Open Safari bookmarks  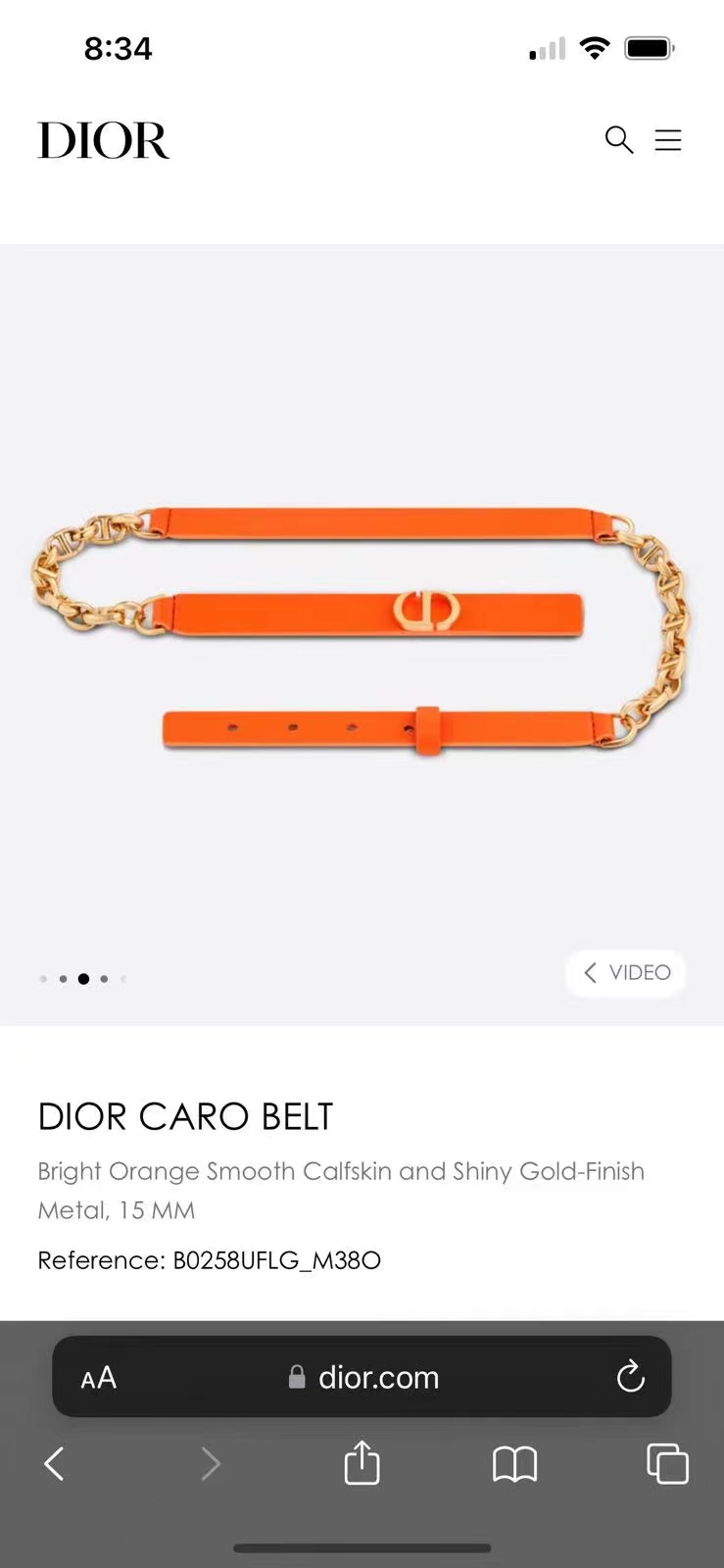[x=514, y=1464]
